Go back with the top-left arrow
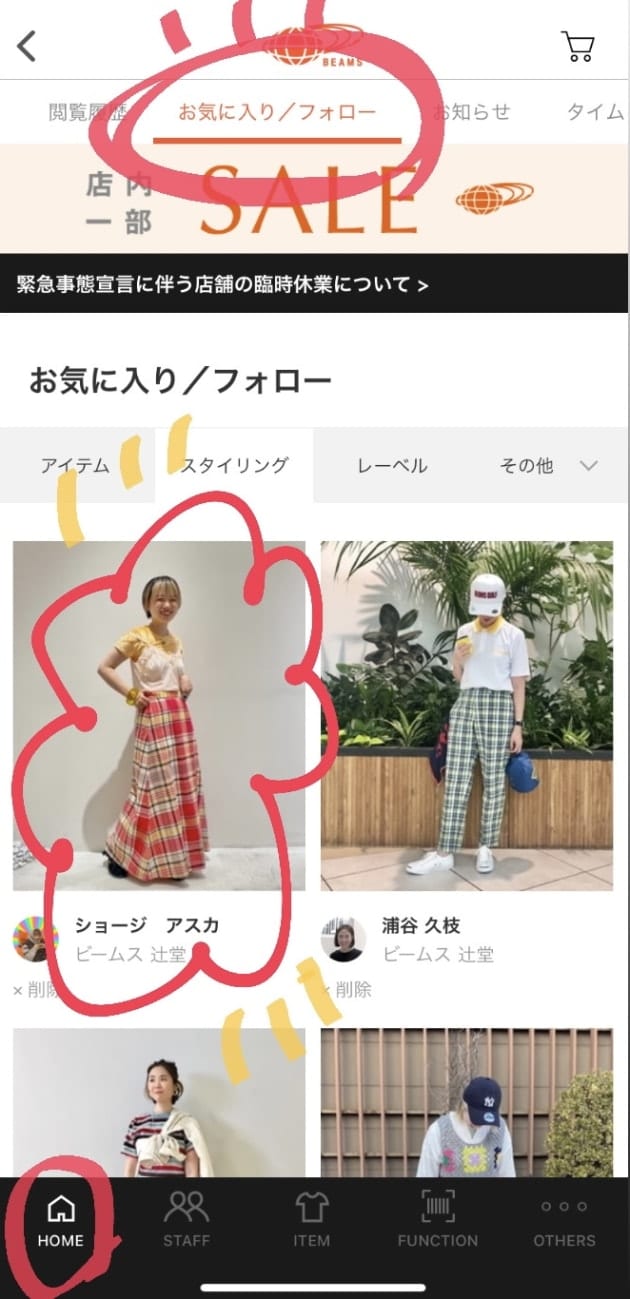This screenshot has height=1299, width=630. coord(27,45)
